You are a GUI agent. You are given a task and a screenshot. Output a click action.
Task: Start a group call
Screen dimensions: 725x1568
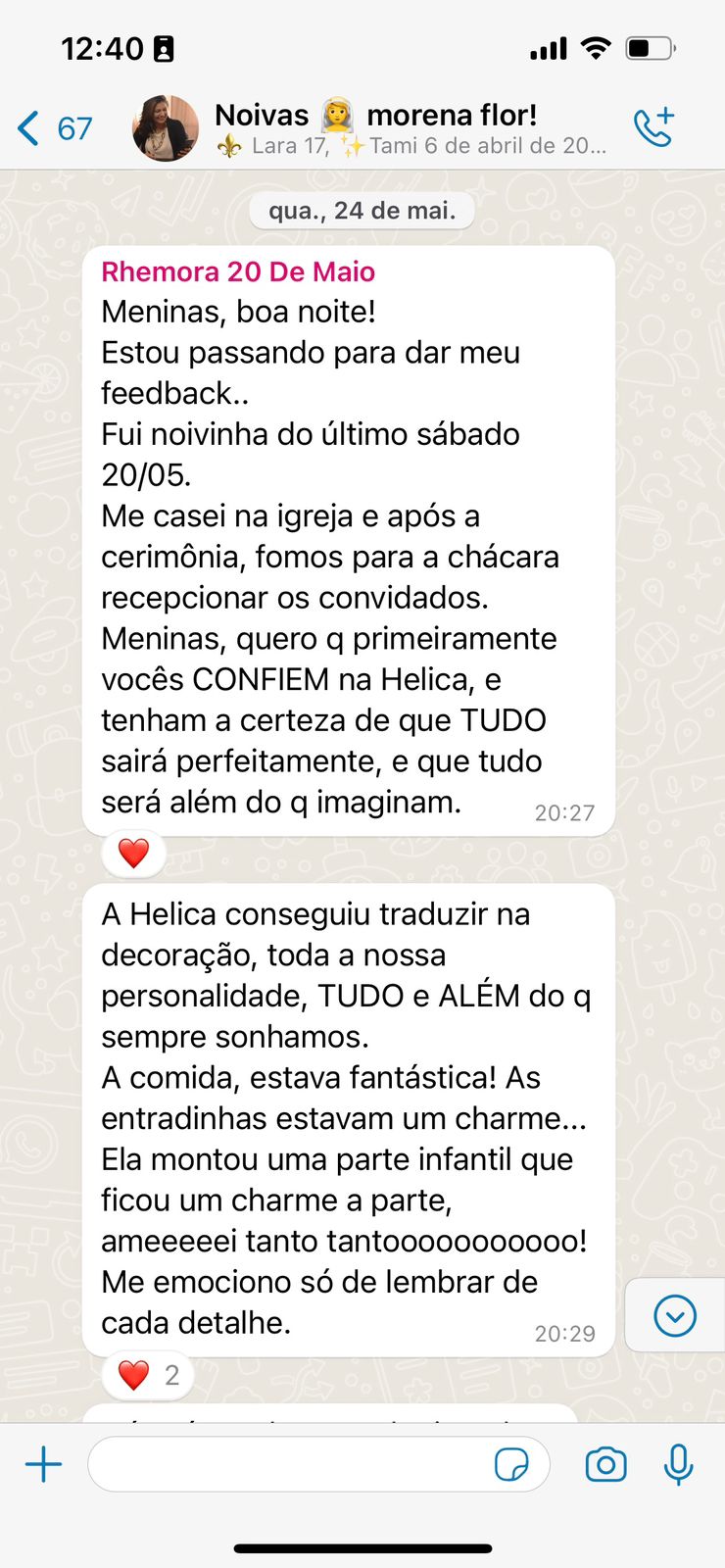pos(653,127)
